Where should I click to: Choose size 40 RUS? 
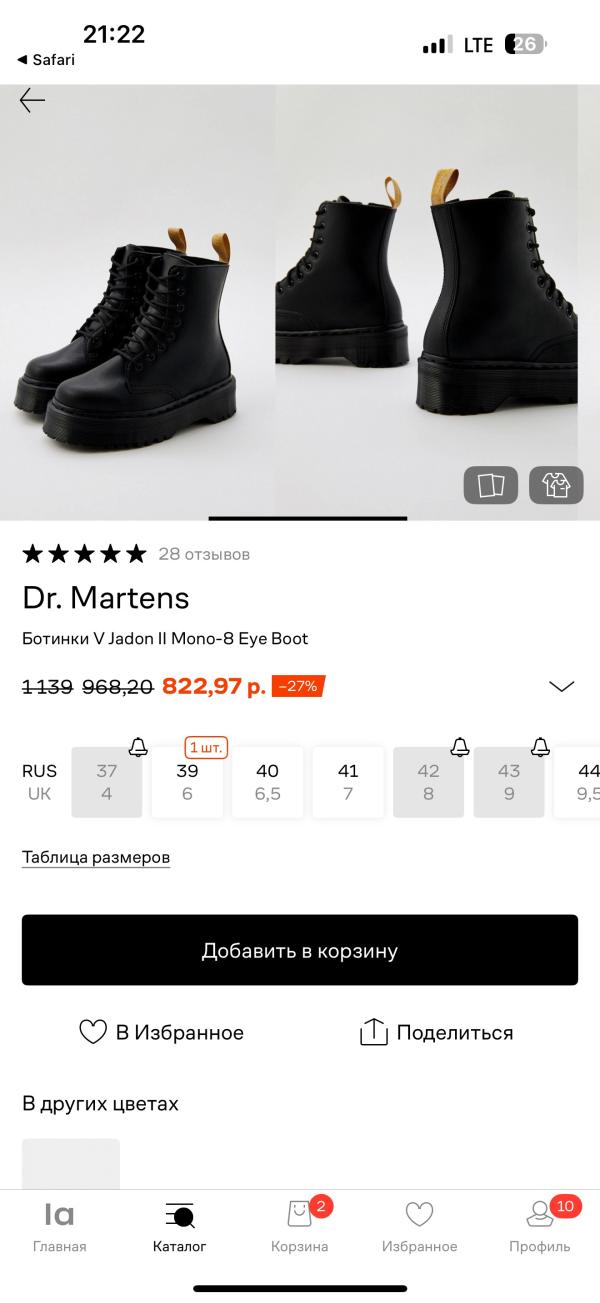pyautogui.click(x=267, y=782)
